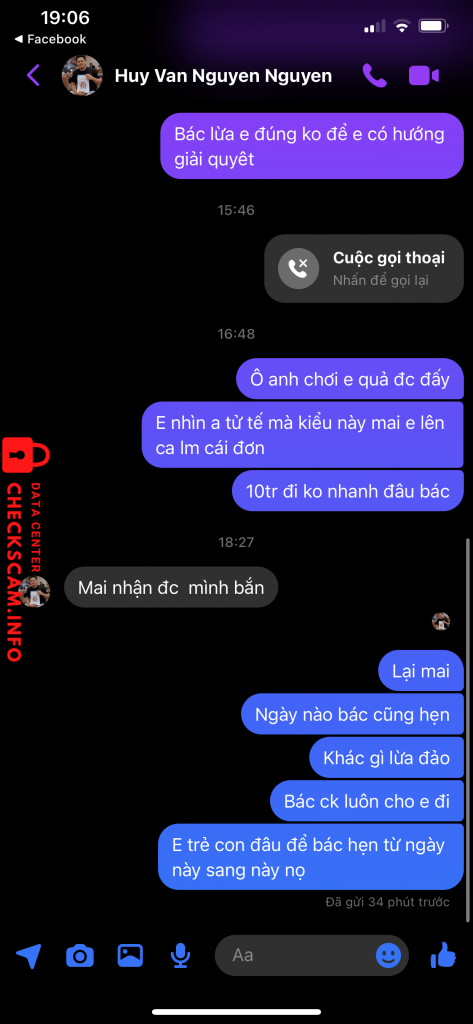Record a voice message with the microphone
Screen dimensions: 473x1024
tap(180, 956)
